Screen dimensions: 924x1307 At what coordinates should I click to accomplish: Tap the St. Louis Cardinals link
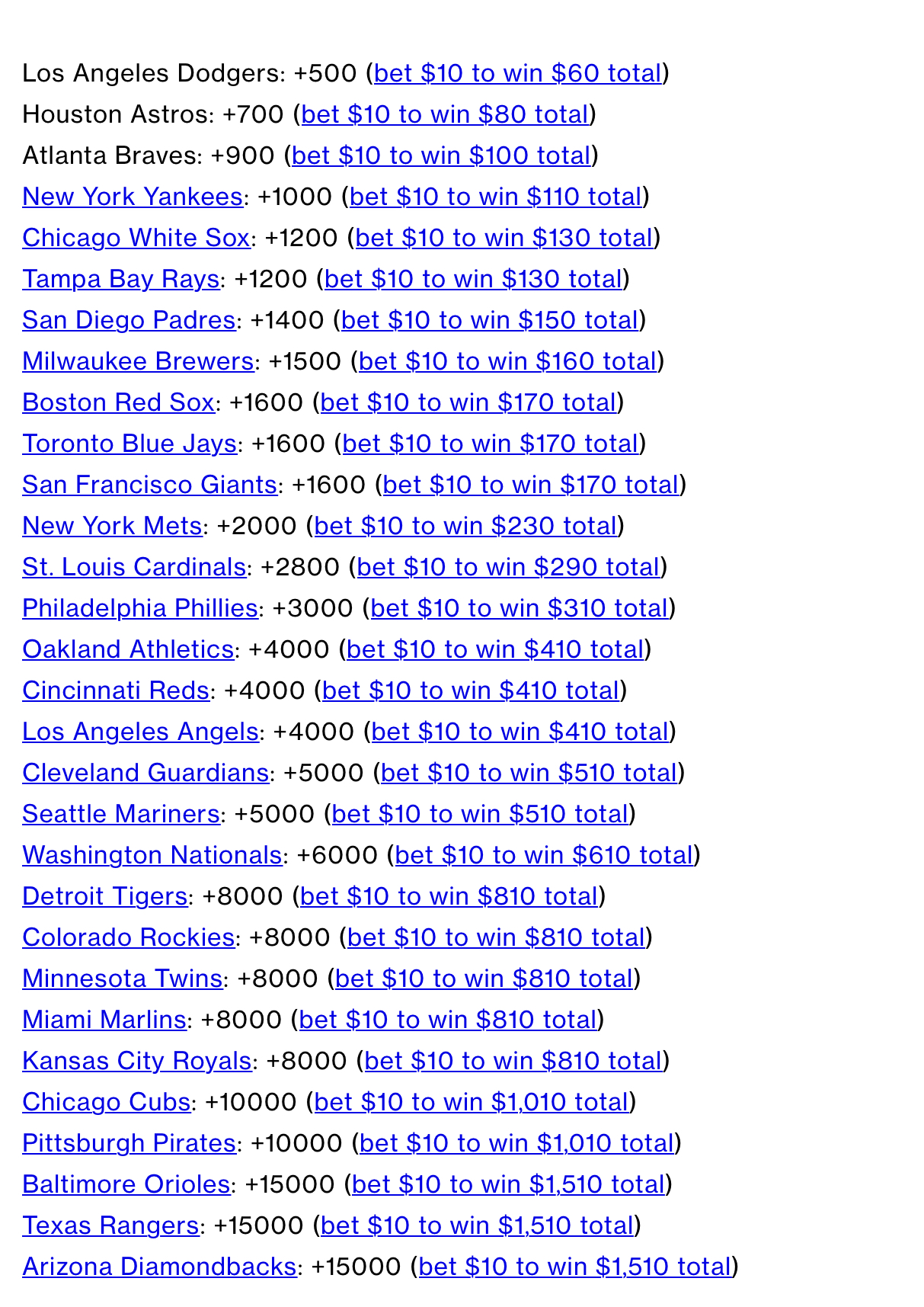[134, 567]
